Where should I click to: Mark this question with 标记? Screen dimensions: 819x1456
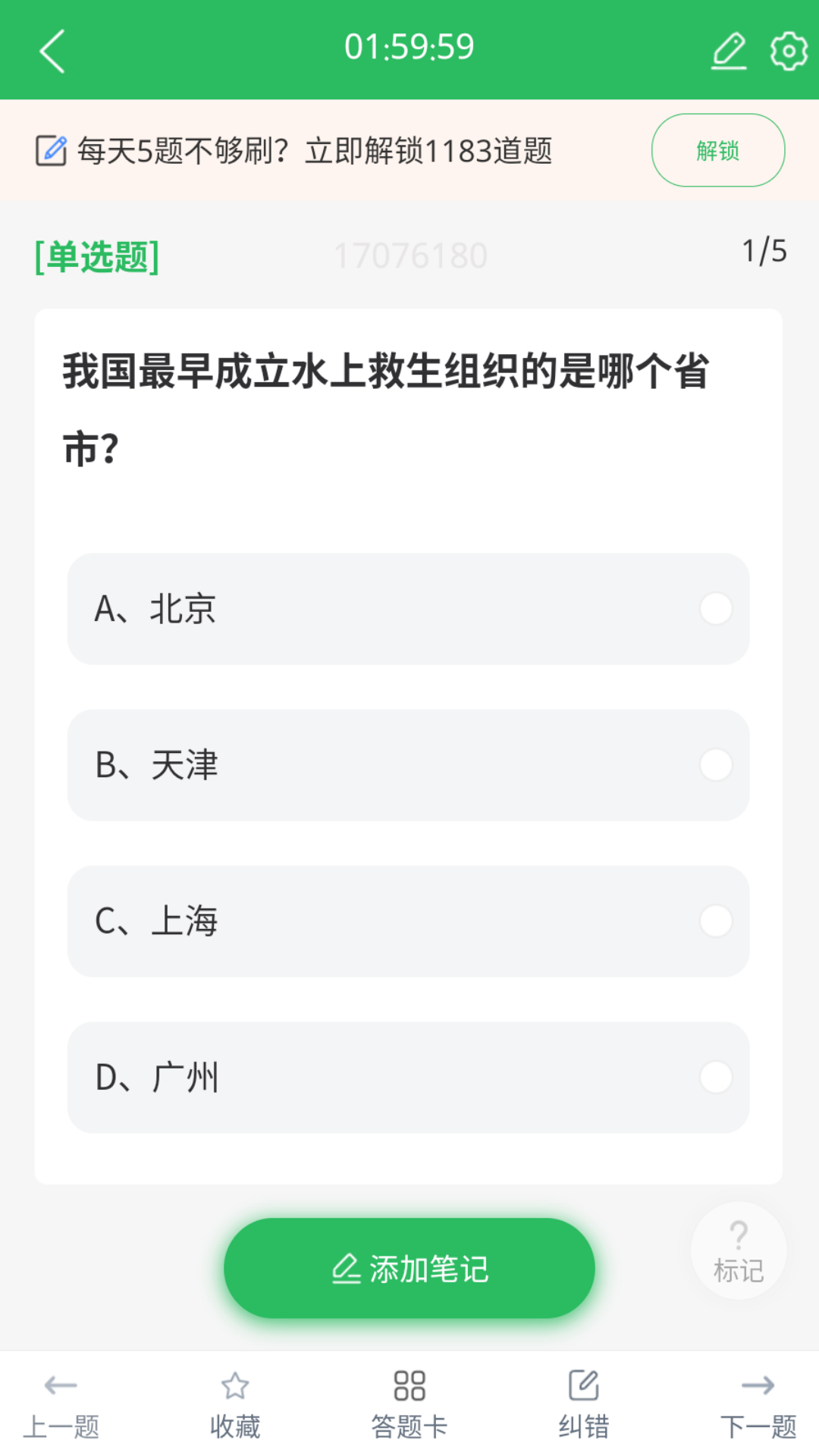[x=738, y=1251]
